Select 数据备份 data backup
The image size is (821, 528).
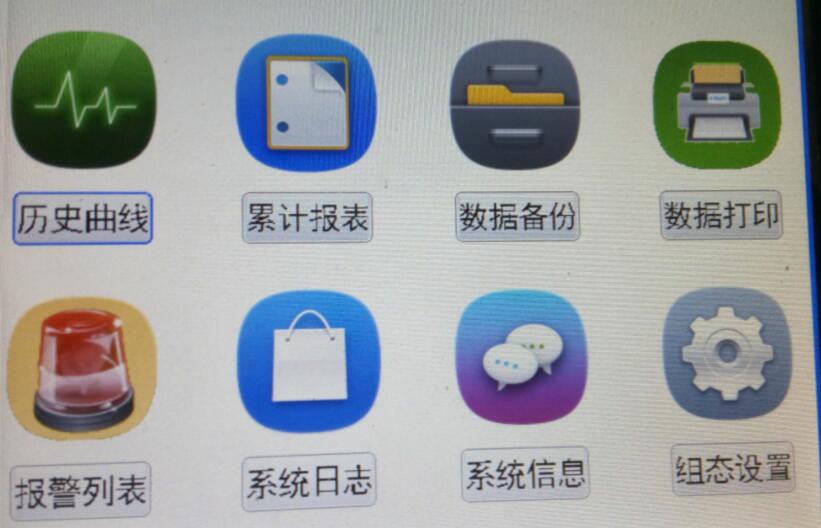pos(517,216)
